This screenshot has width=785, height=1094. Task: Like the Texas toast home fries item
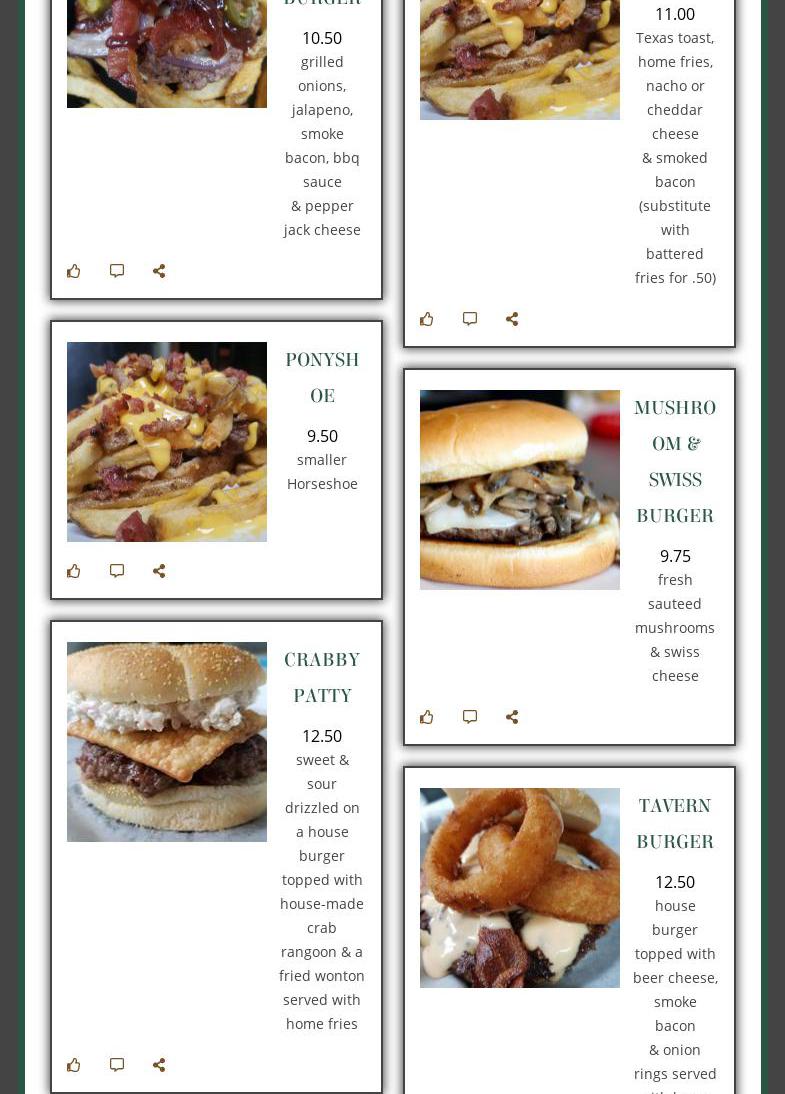427,319
